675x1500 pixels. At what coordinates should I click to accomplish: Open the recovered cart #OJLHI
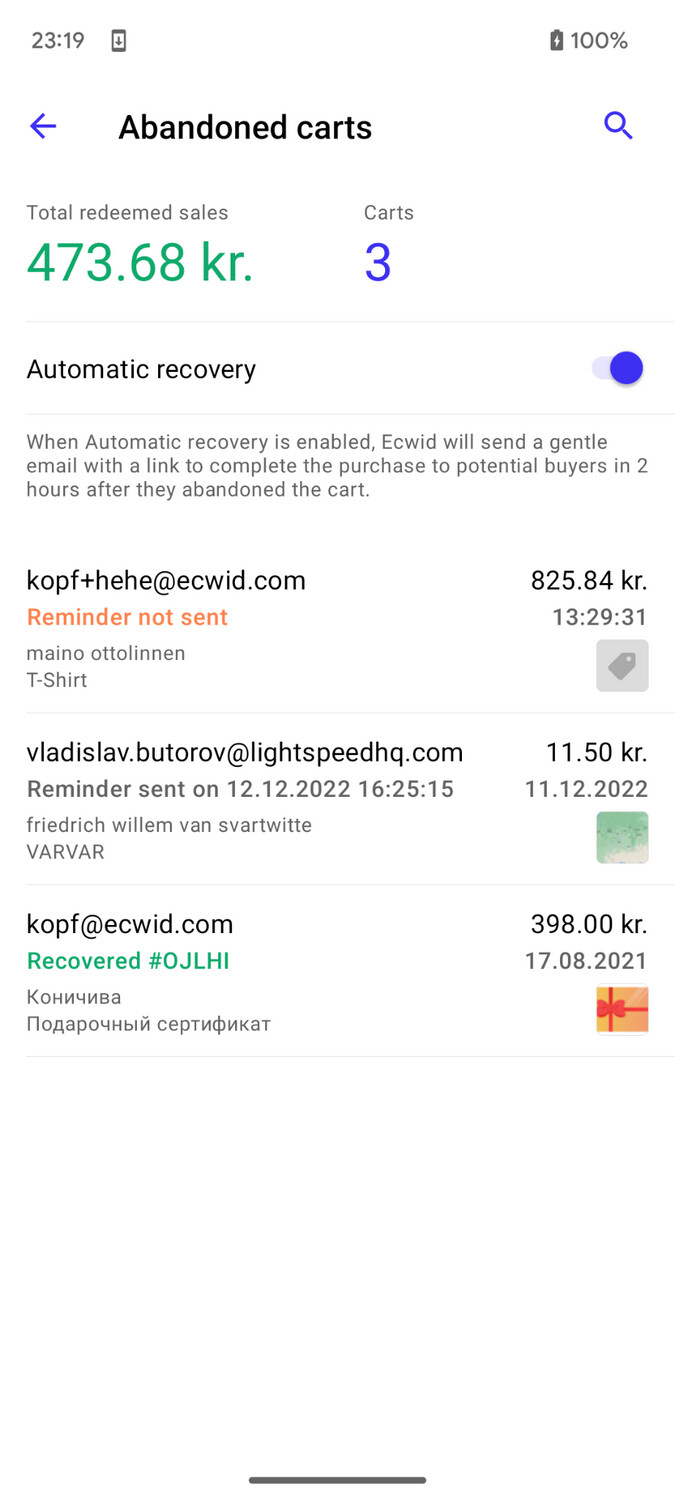point(337,972)
